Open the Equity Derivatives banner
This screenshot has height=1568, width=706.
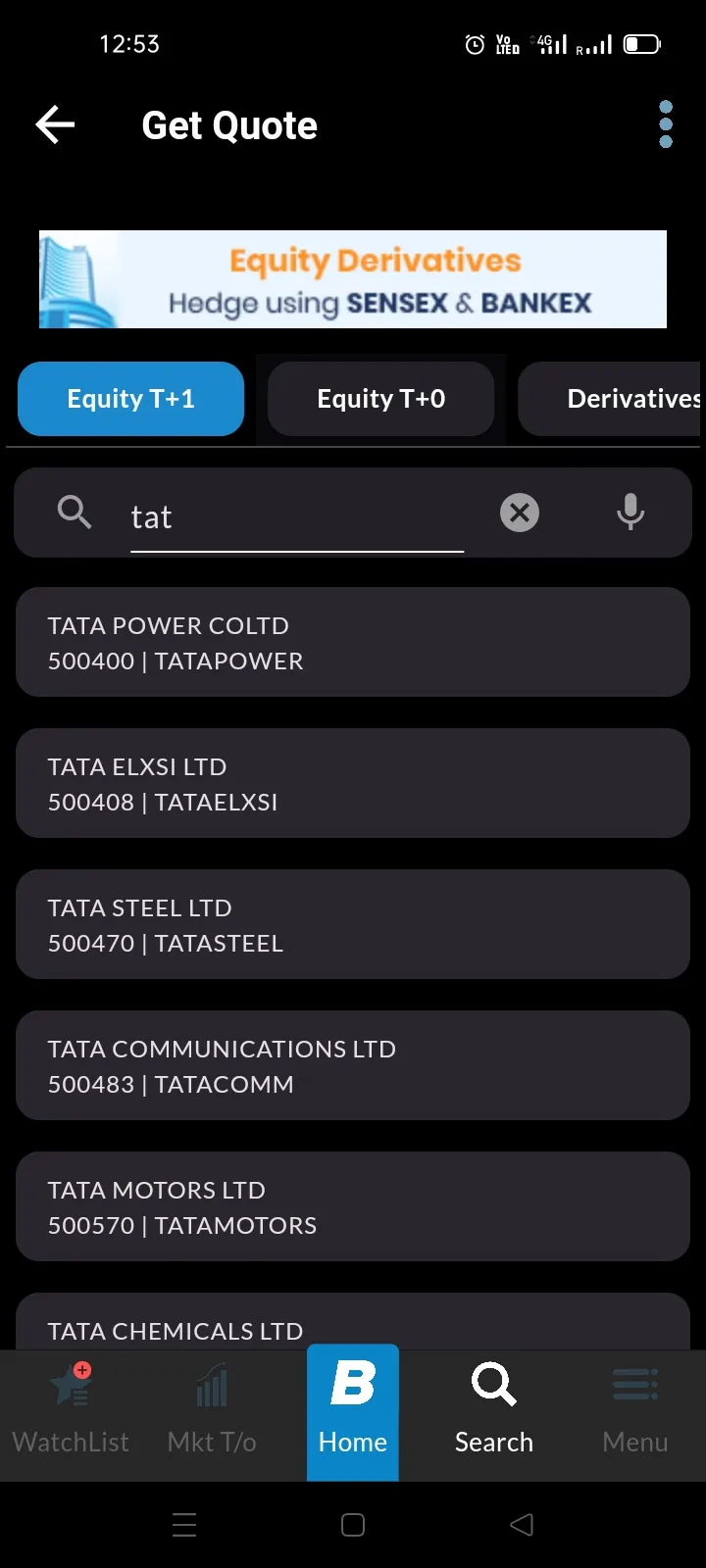click(353, 279)
